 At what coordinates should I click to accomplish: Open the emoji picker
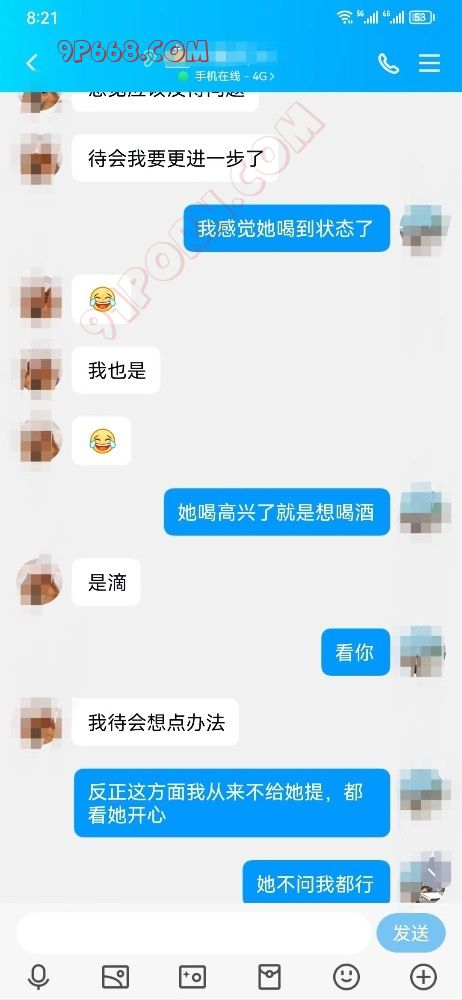(x=346, y=976)
